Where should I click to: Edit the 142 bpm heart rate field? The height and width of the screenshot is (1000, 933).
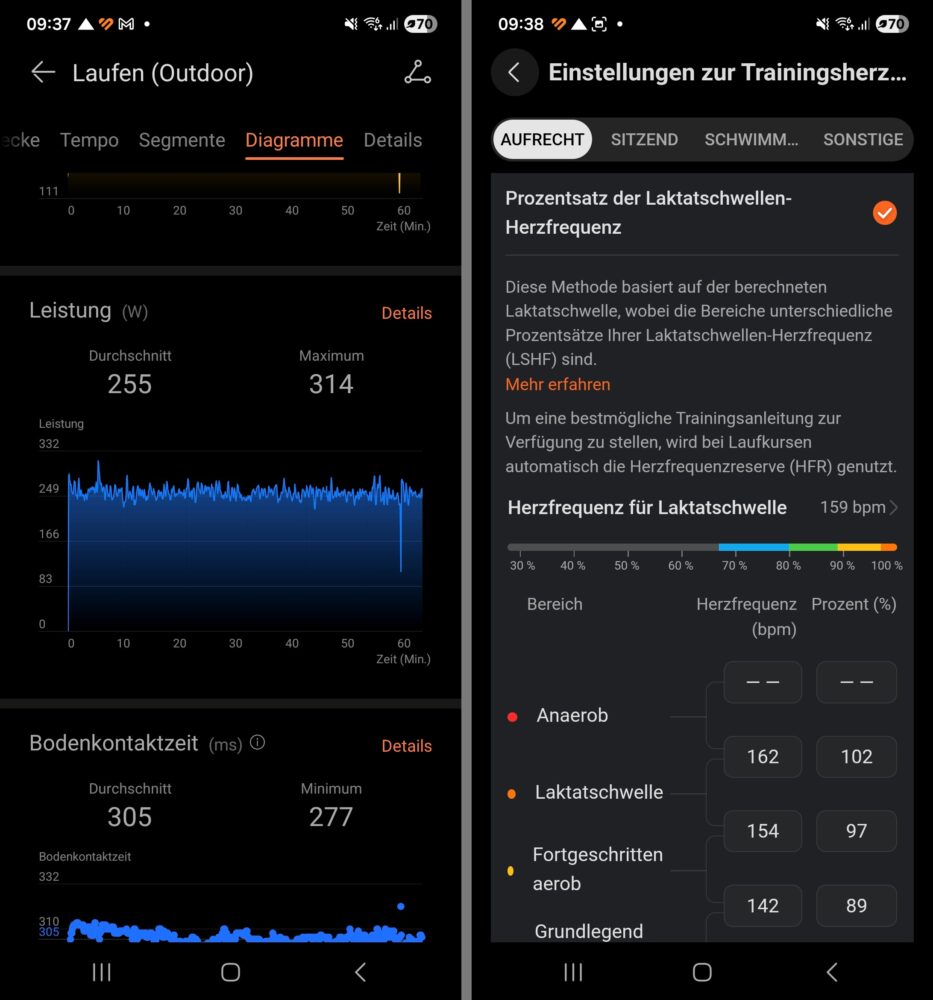(762, 906)
